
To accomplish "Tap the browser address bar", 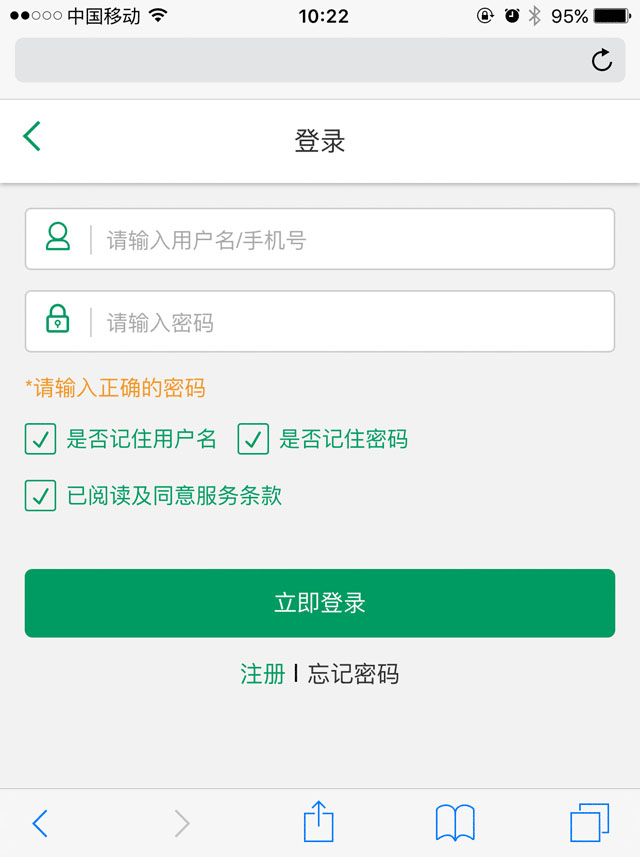I will [300, 61].
